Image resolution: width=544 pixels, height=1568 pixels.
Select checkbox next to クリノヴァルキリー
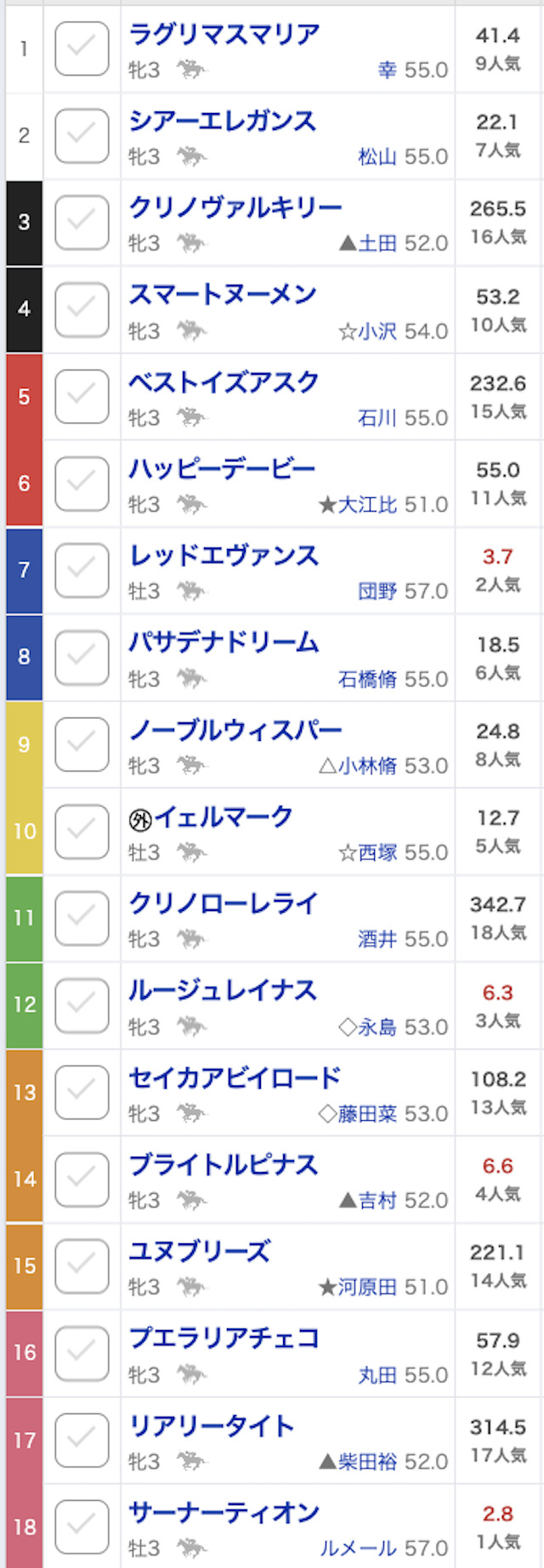82,223
